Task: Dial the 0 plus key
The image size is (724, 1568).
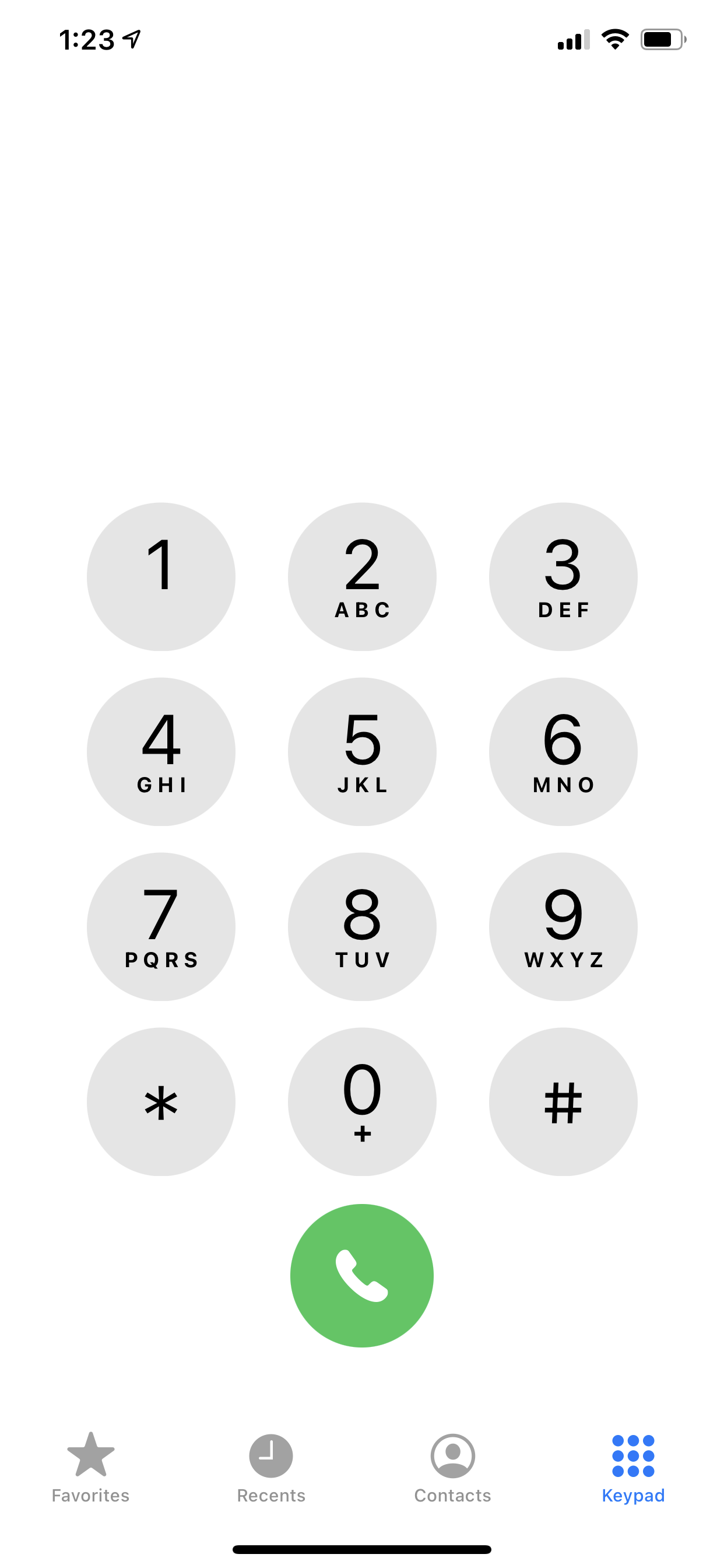Action: tap(362, 1101)
